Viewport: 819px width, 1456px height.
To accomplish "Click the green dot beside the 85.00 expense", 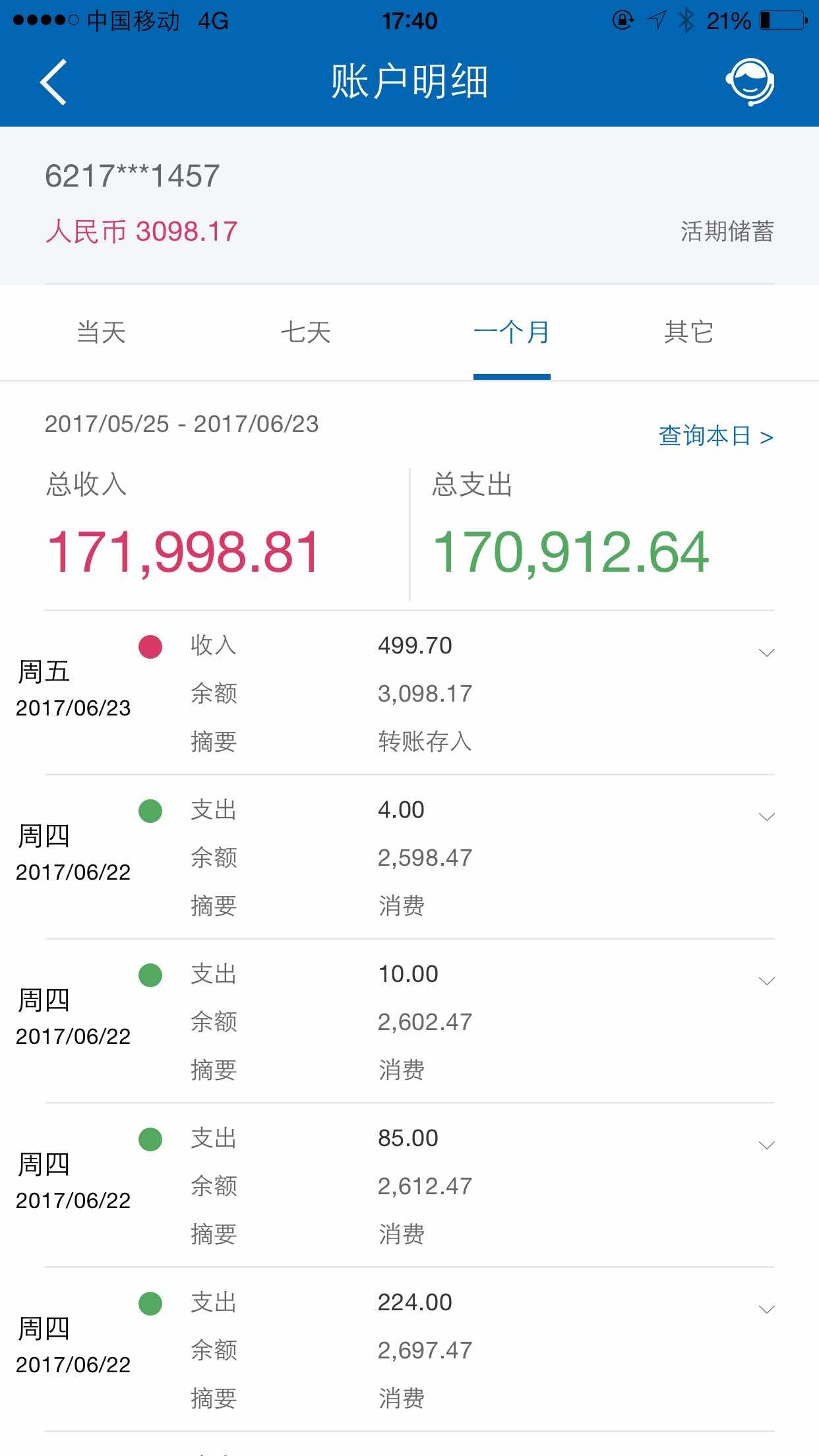I will pos(150,1141).
